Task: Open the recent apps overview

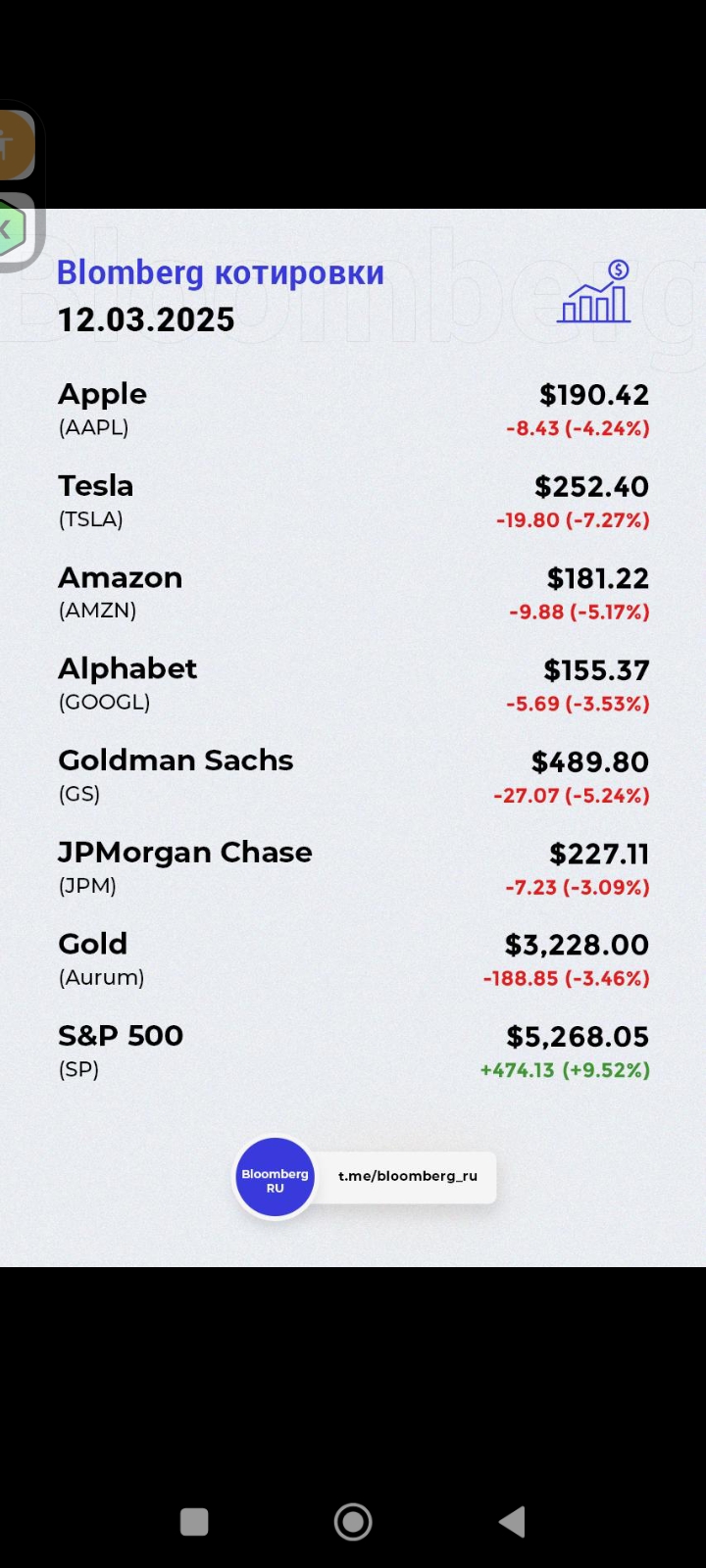Action: click(194, 1522)
